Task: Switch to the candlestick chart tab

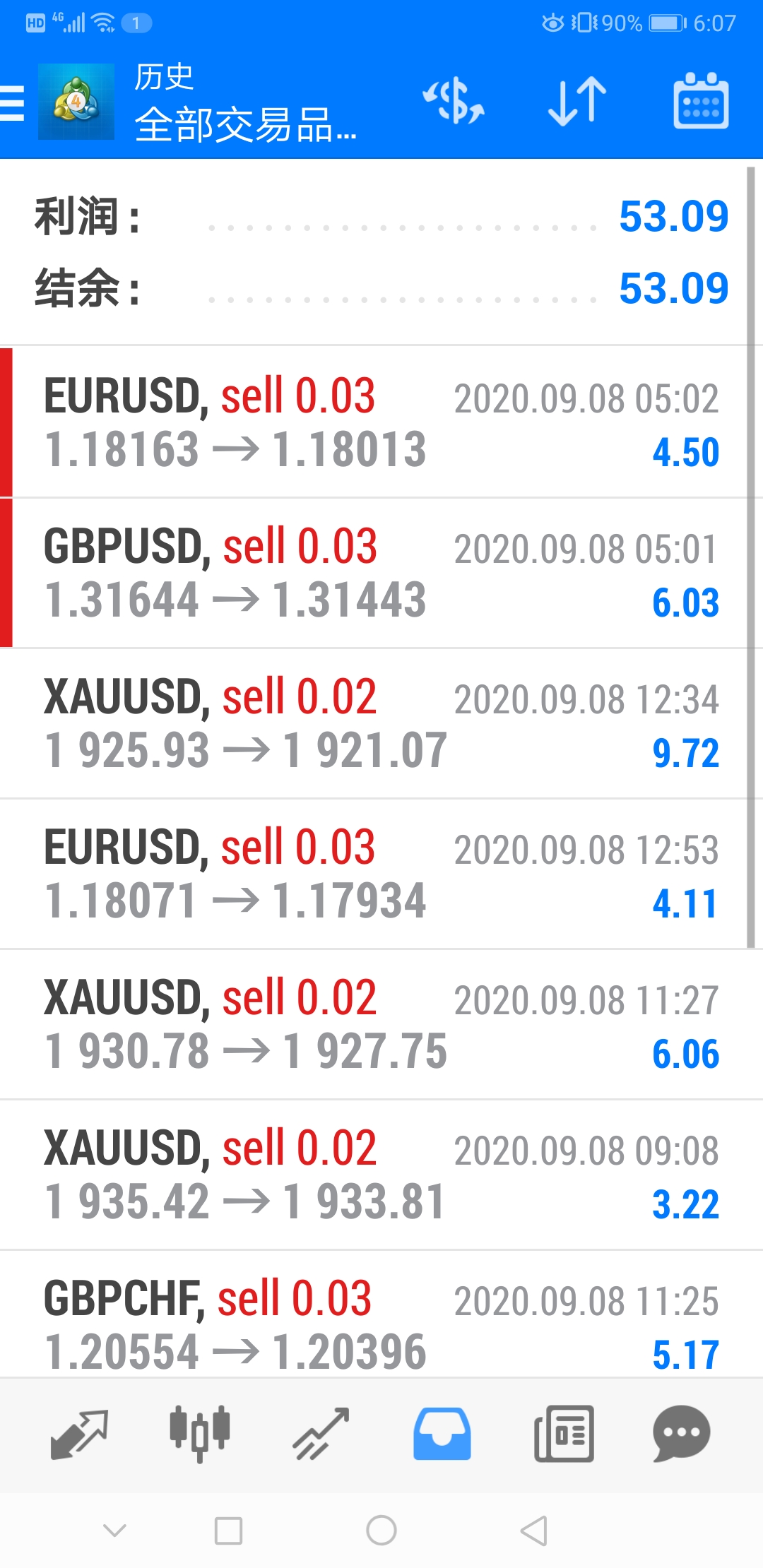Action: [200, 1434]
